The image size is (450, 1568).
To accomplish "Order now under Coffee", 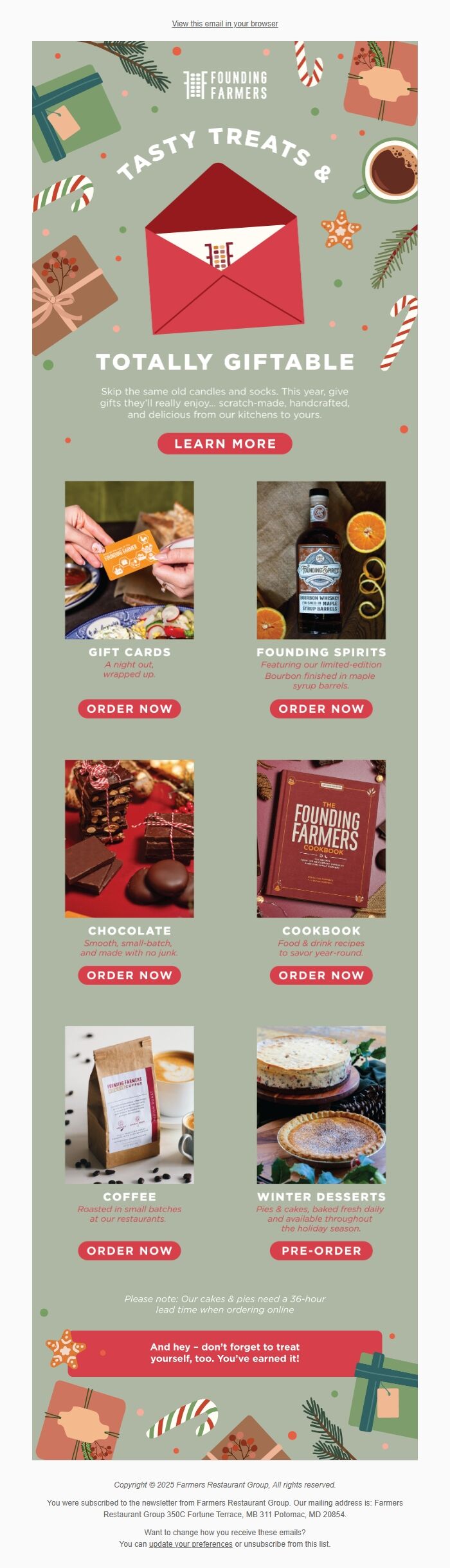I will coord(129,1250).
